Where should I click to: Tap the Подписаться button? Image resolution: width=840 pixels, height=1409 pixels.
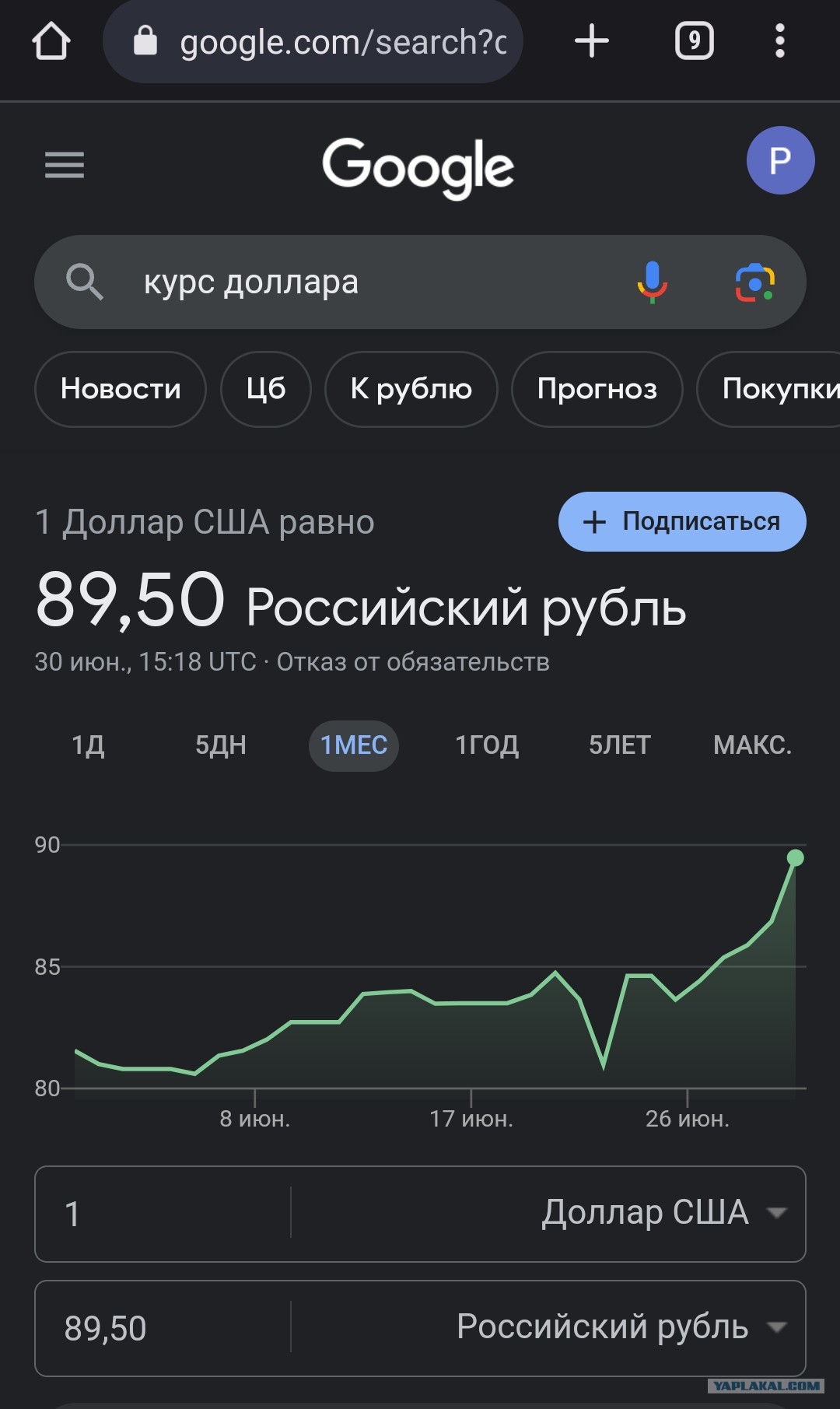[682, 521]
